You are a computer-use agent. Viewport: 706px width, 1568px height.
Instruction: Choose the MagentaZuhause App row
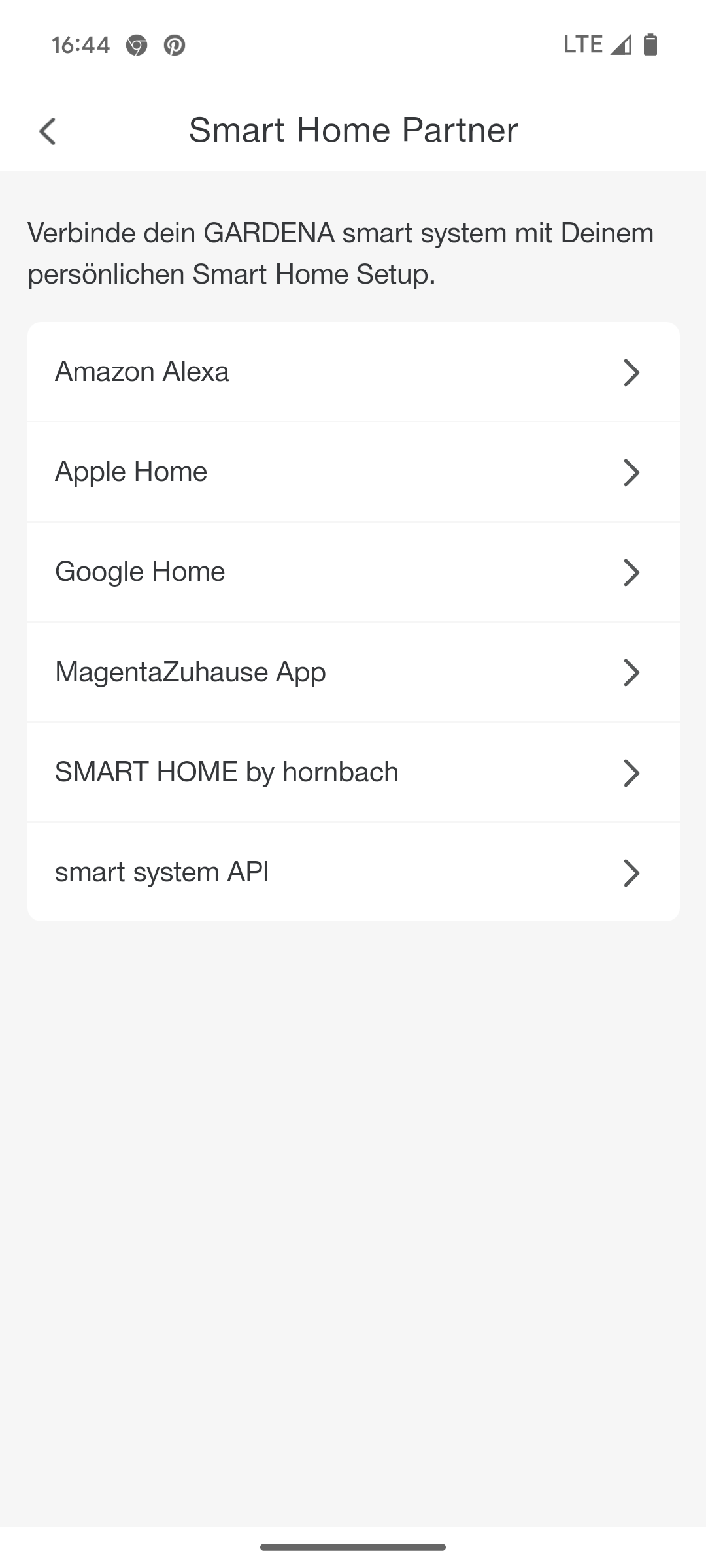coord(353,672)
